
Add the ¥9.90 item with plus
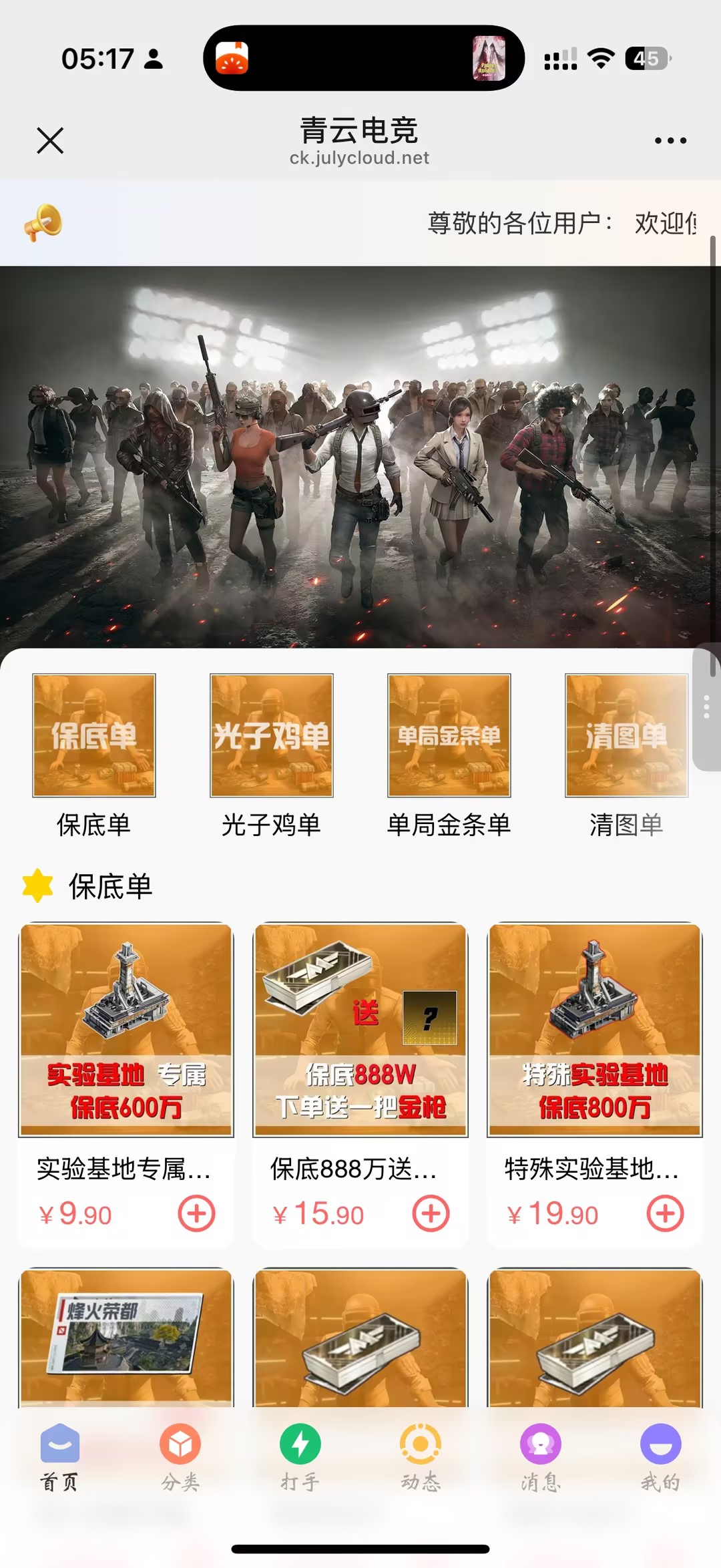[x=196, y=1213]
